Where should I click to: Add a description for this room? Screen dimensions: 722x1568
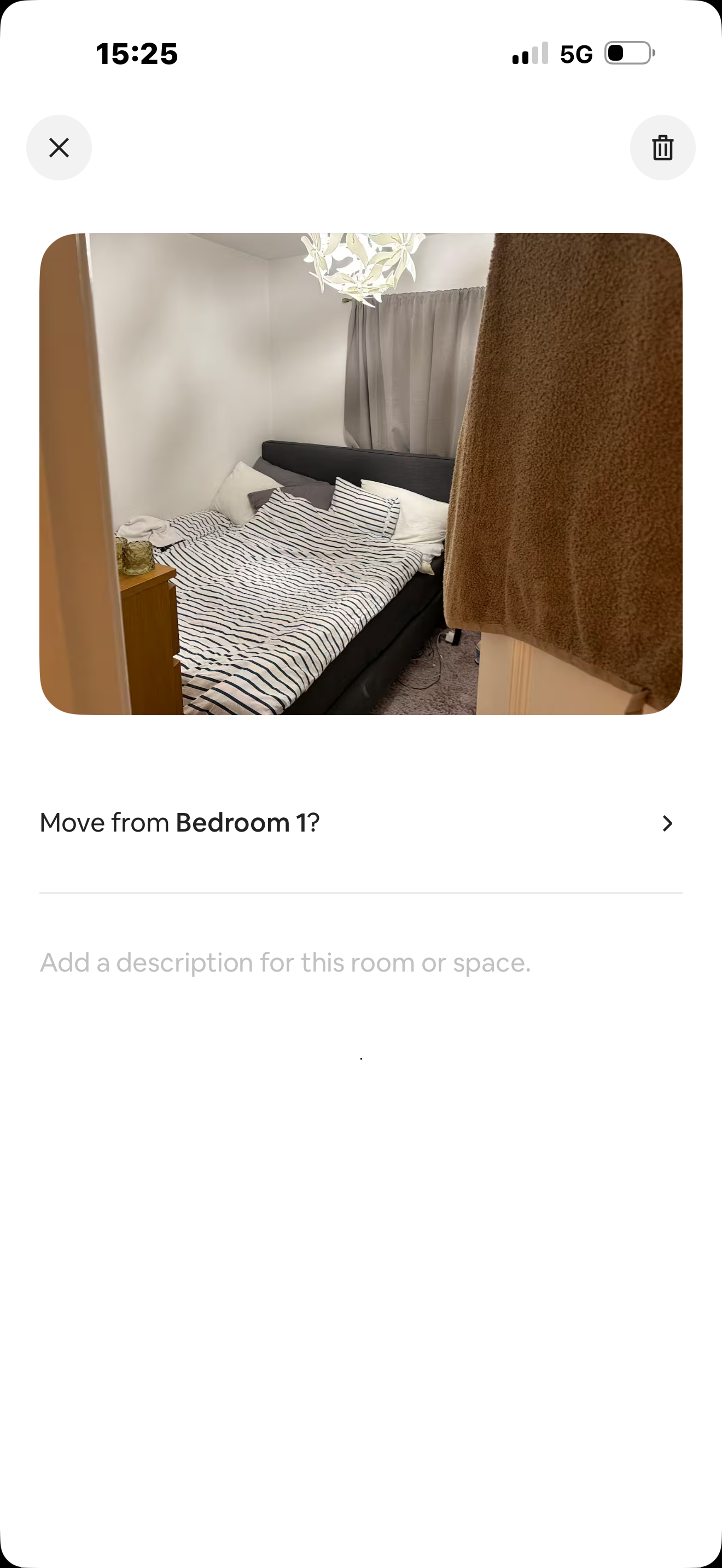[x=285, y=963]
